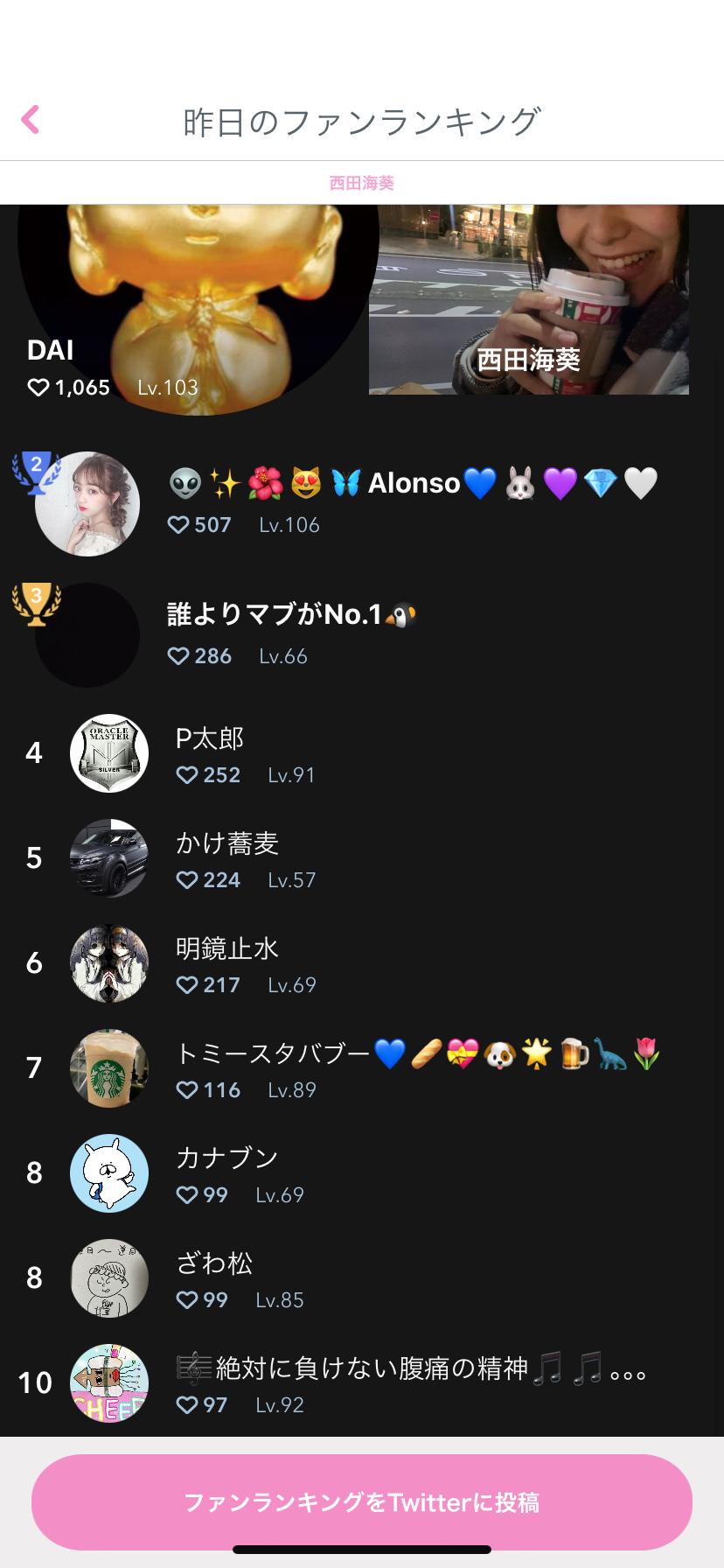Open かけ蕎麦's profile row

362,858
